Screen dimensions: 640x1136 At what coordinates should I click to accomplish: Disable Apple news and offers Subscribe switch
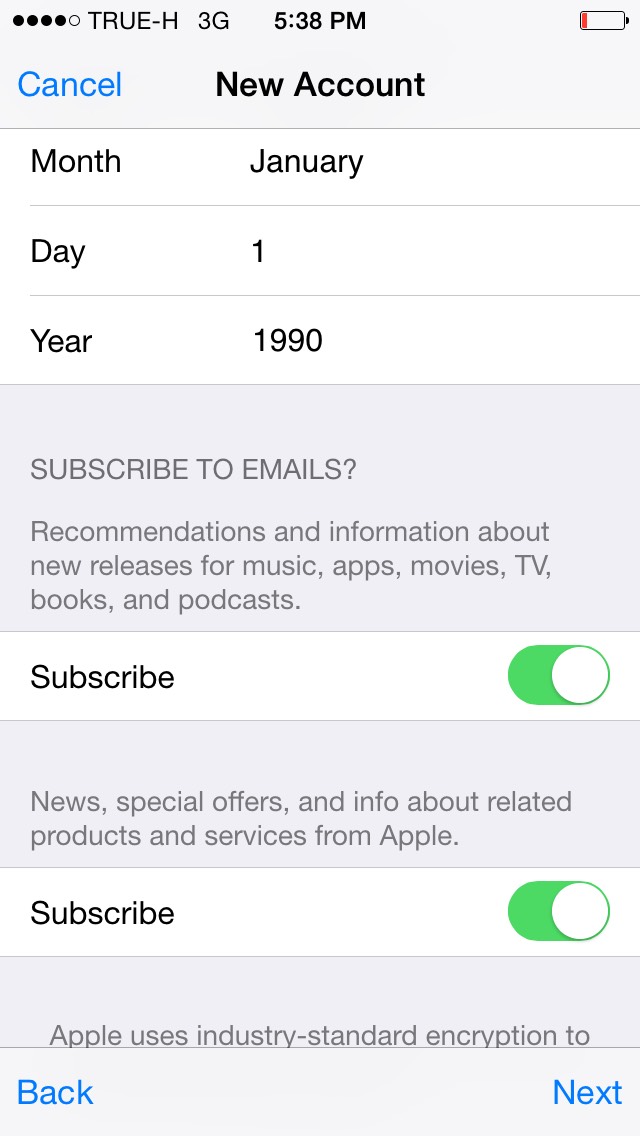[x=559, y=911]
